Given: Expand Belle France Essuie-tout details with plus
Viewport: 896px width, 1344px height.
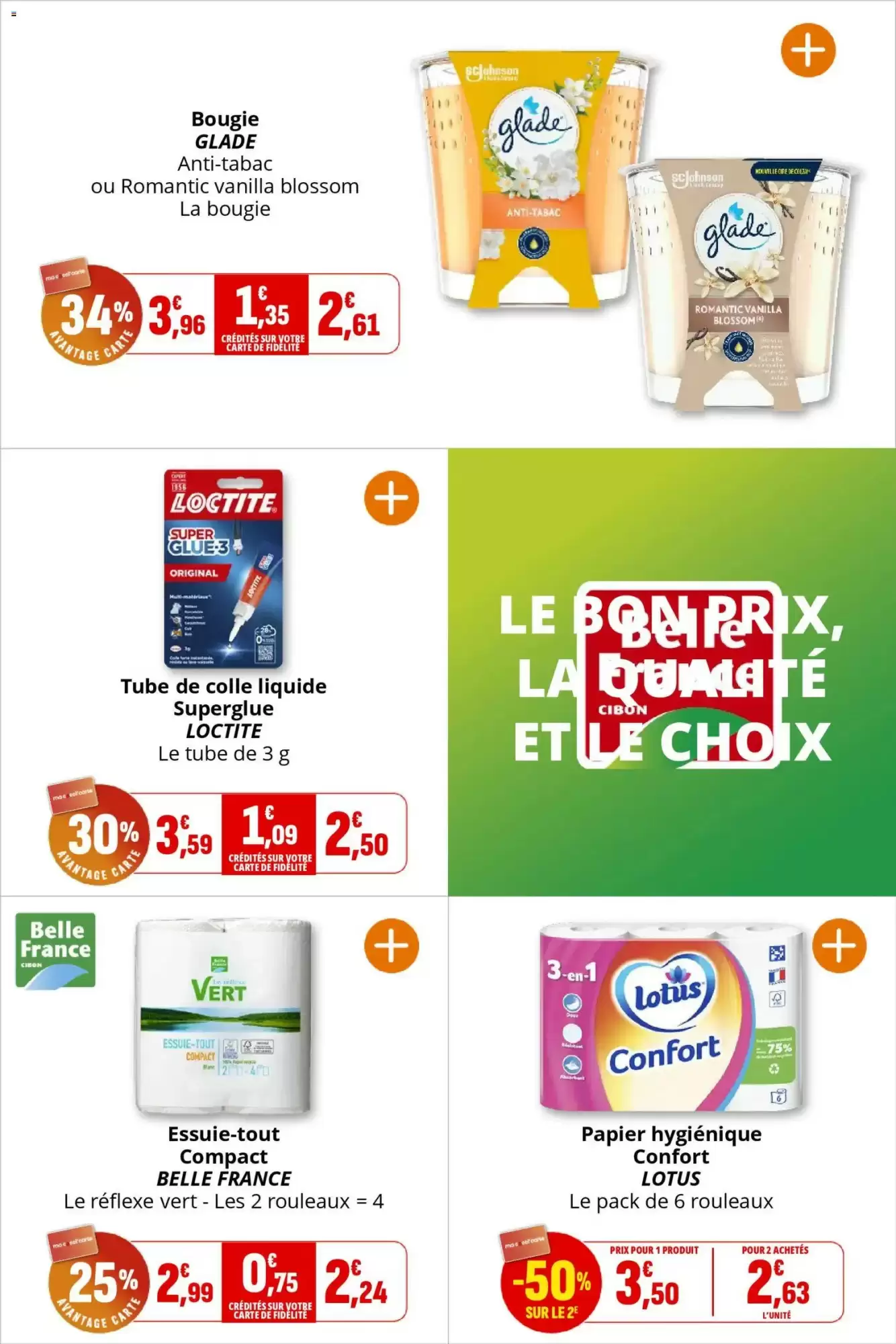Looking at the screenshot, I should 391,946.
